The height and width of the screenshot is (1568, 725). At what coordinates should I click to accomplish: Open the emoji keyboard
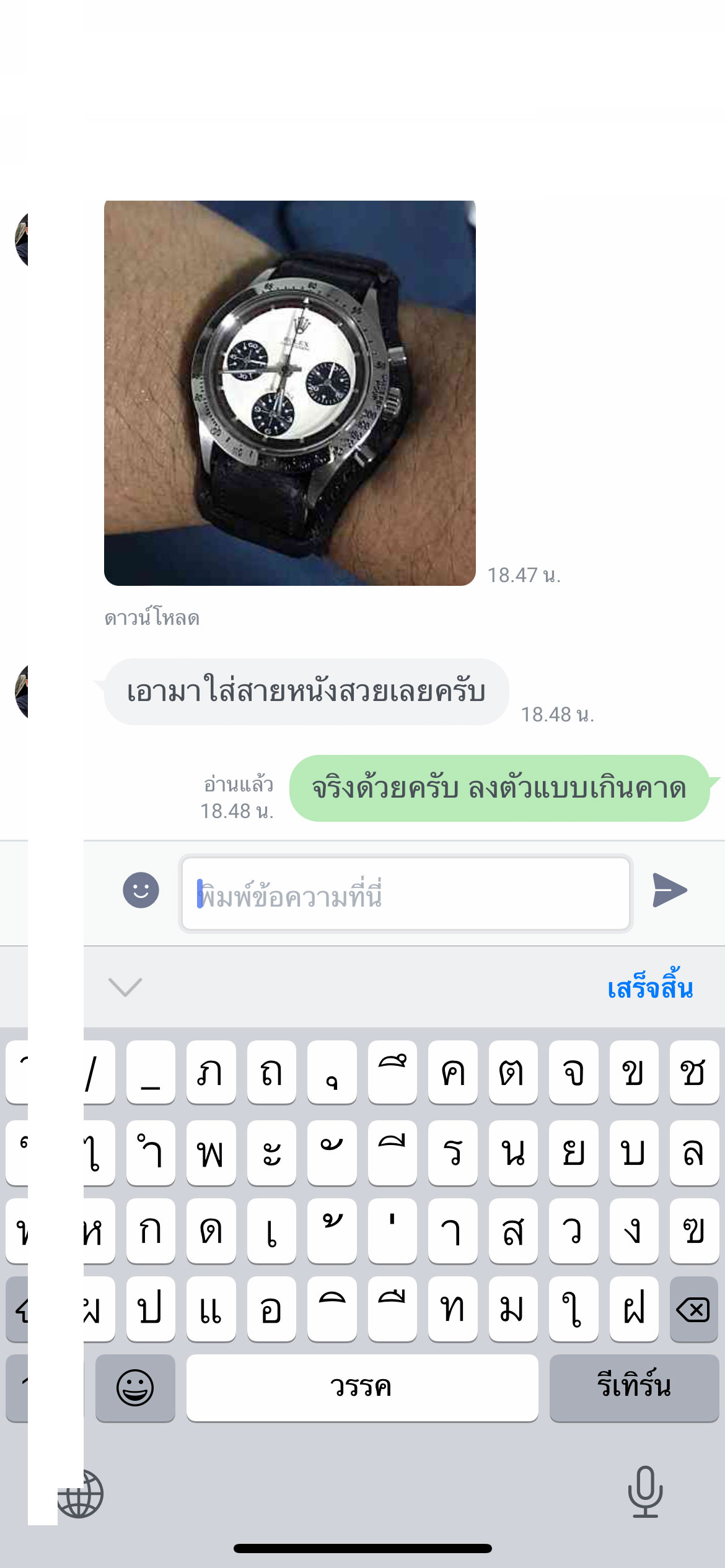coord(135,1387)
